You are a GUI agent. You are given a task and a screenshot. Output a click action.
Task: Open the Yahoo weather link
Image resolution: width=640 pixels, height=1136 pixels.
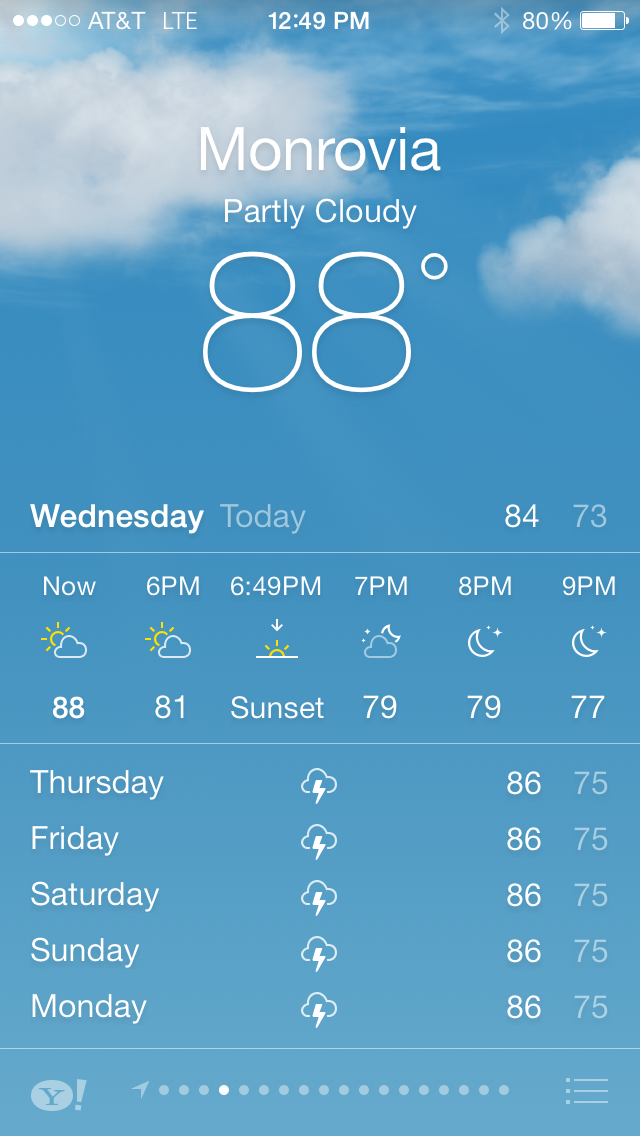coord(58,1094)
